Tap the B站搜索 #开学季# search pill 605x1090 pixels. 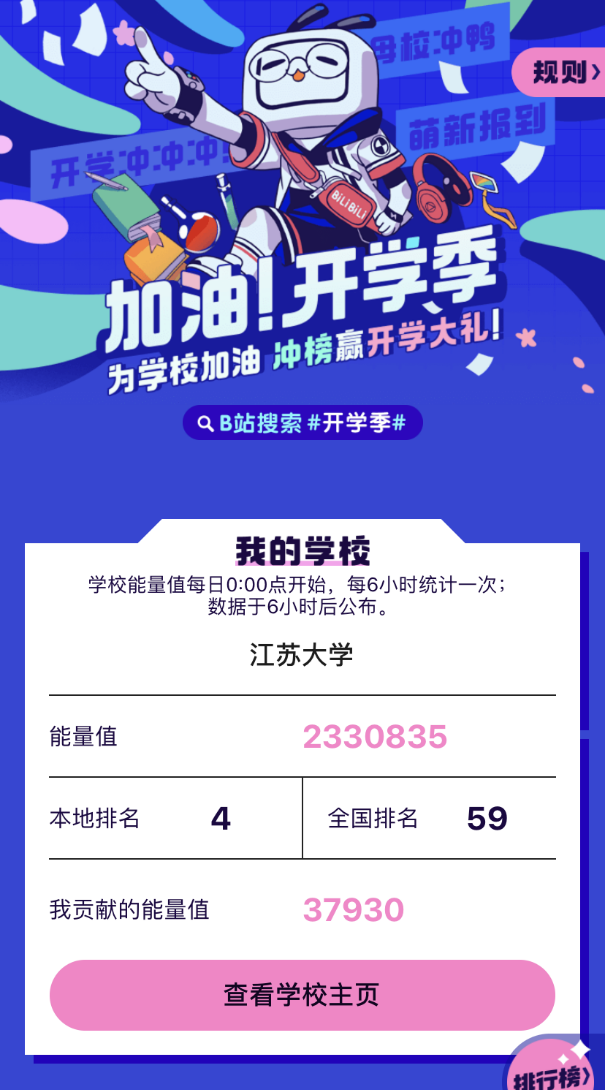[x=302, y=423]
